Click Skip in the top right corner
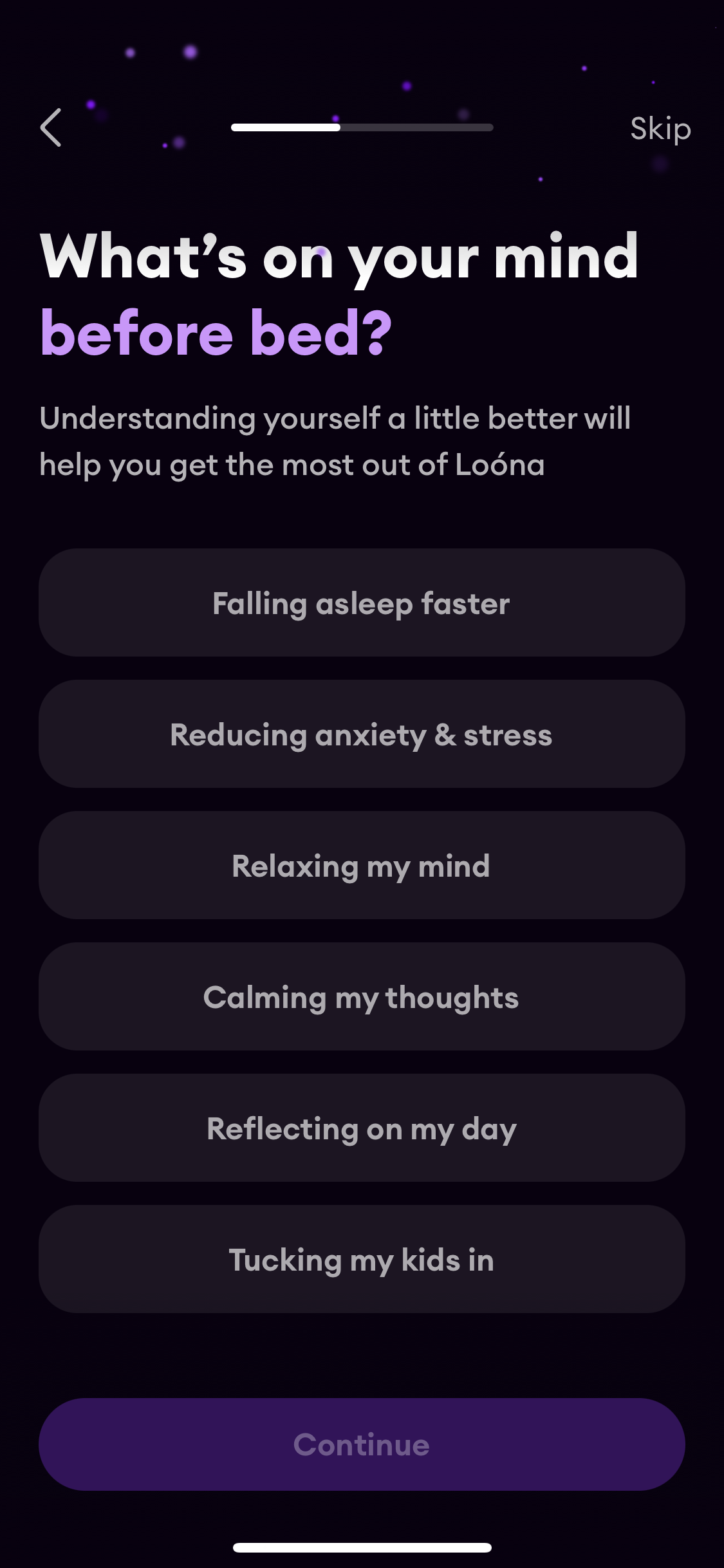The image size is (724, 1568). tap(660, 127)
